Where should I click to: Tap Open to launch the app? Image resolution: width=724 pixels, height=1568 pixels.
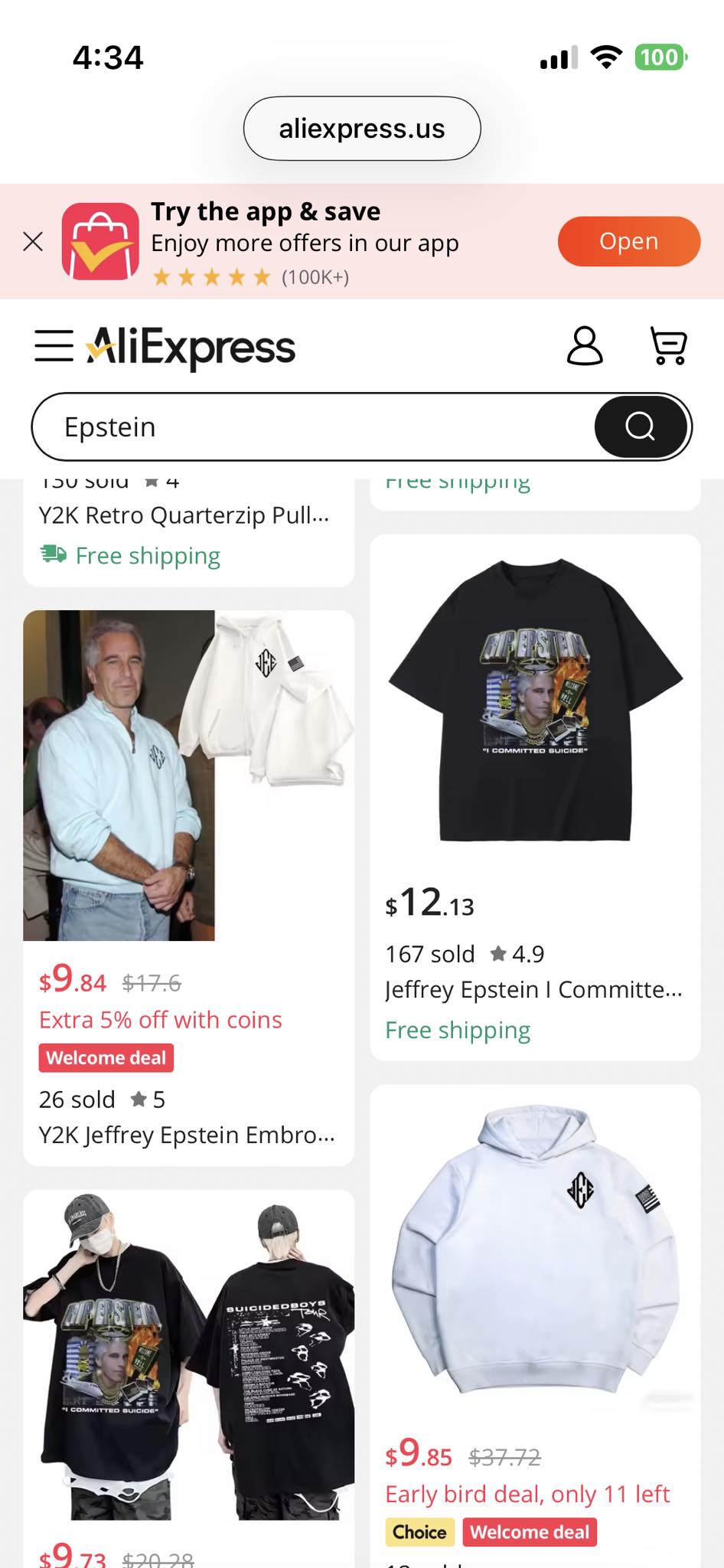coord(628,241)
